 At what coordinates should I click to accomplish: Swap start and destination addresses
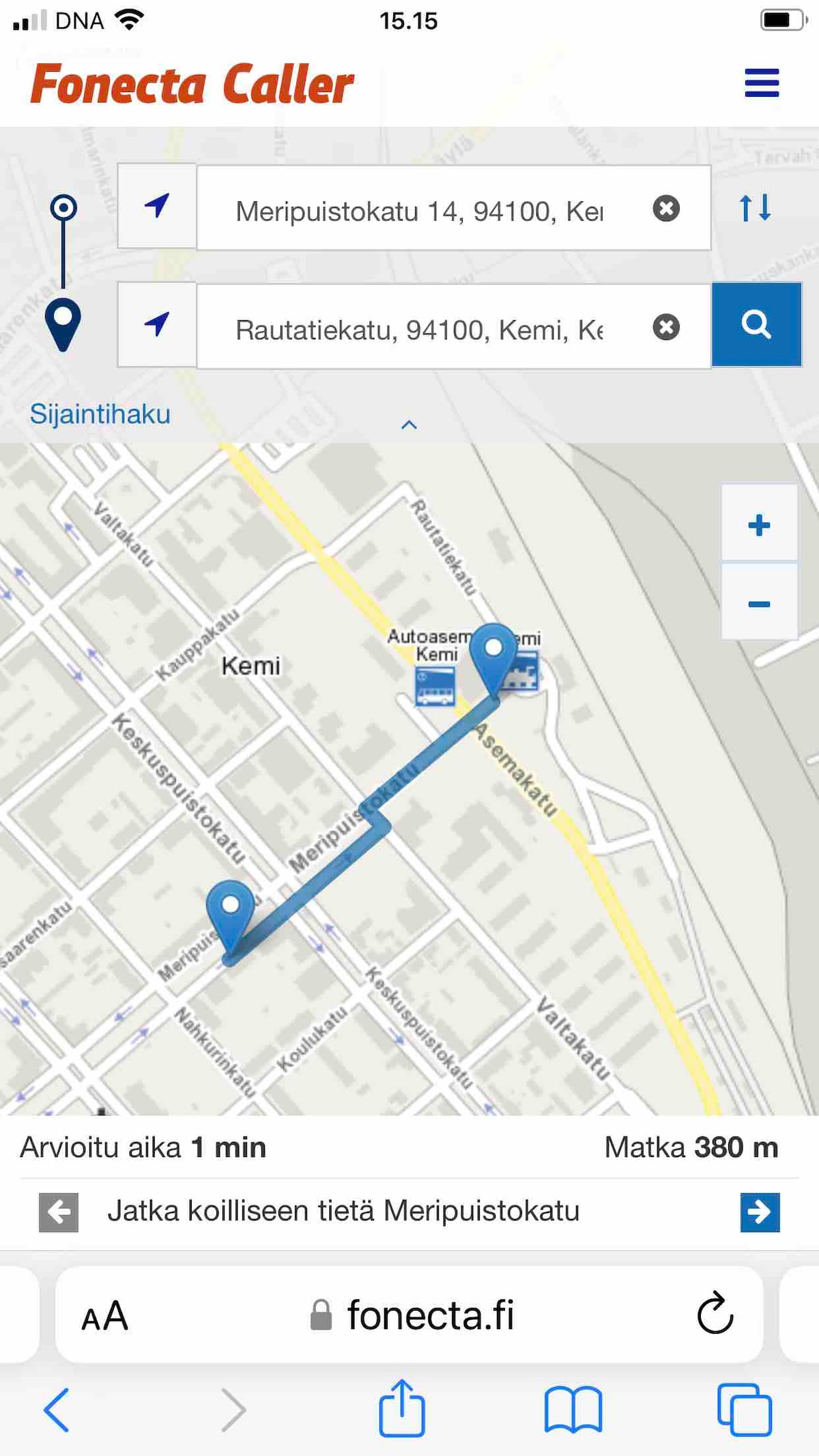pos(756,208)
